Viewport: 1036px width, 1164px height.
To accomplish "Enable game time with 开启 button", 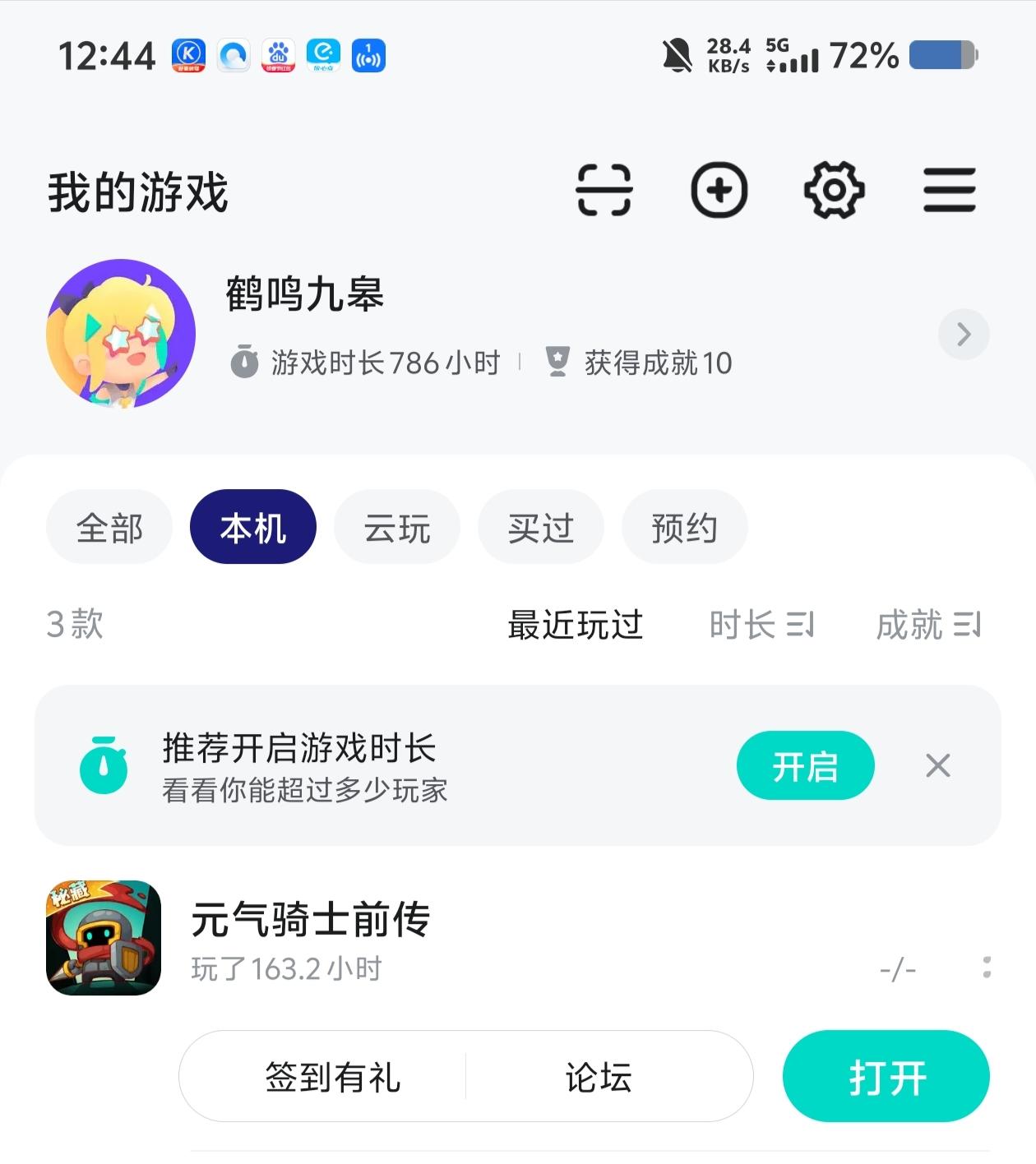I will click(804, 766).
